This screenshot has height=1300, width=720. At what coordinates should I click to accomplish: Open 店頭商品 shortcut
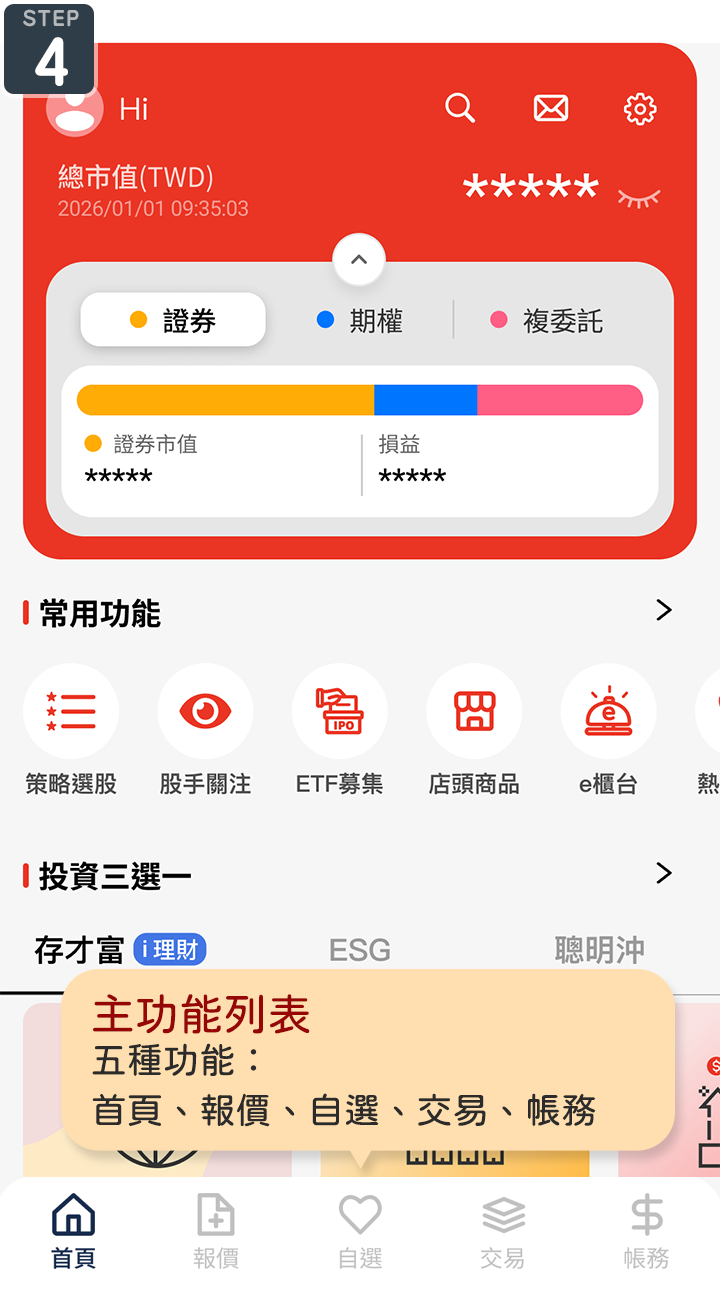click(x=474, y=712)
